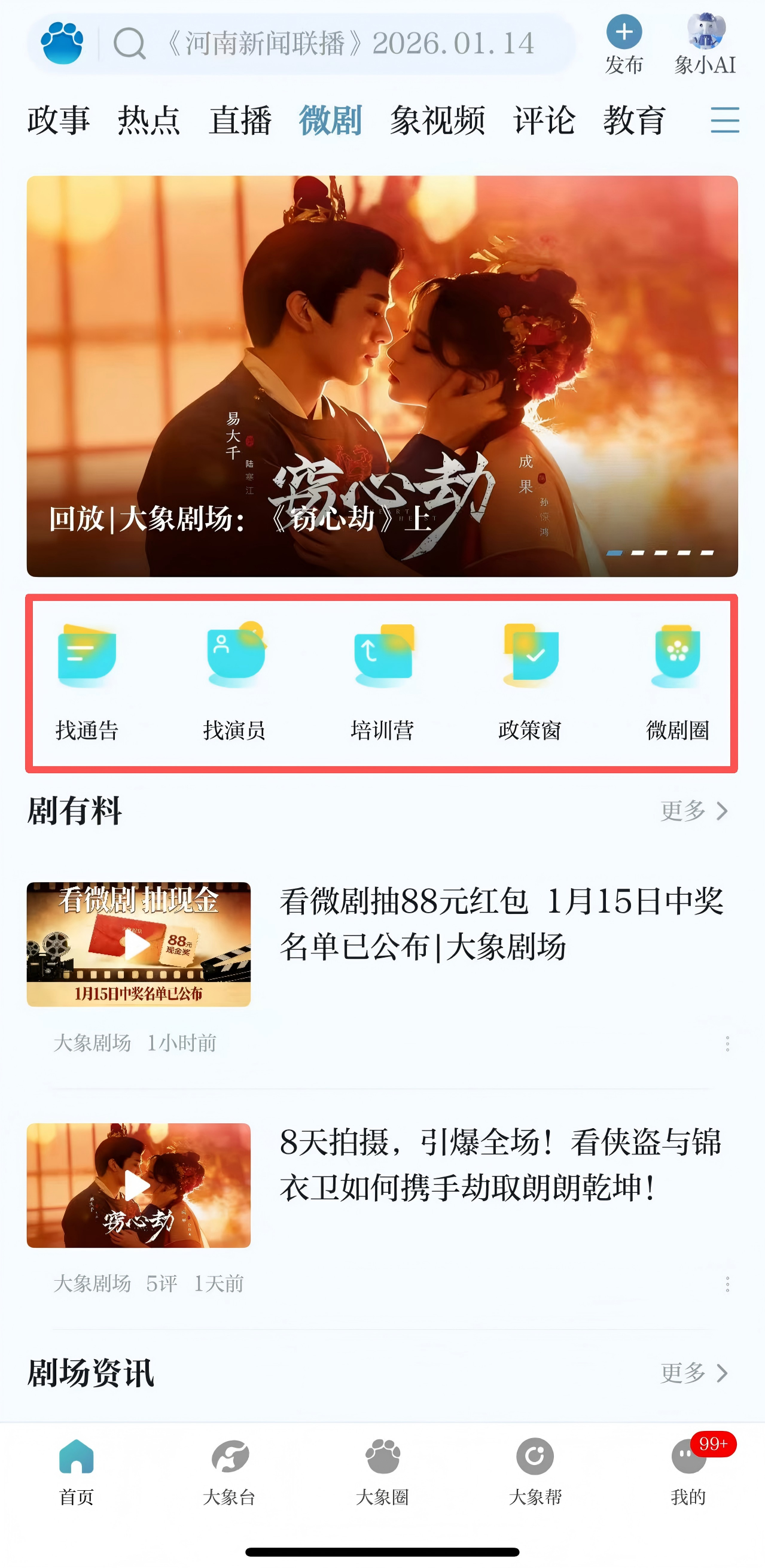View more in 剧场资讯 section
This screenshot has height=1568, width=765.
click(x=694, y=1373)
